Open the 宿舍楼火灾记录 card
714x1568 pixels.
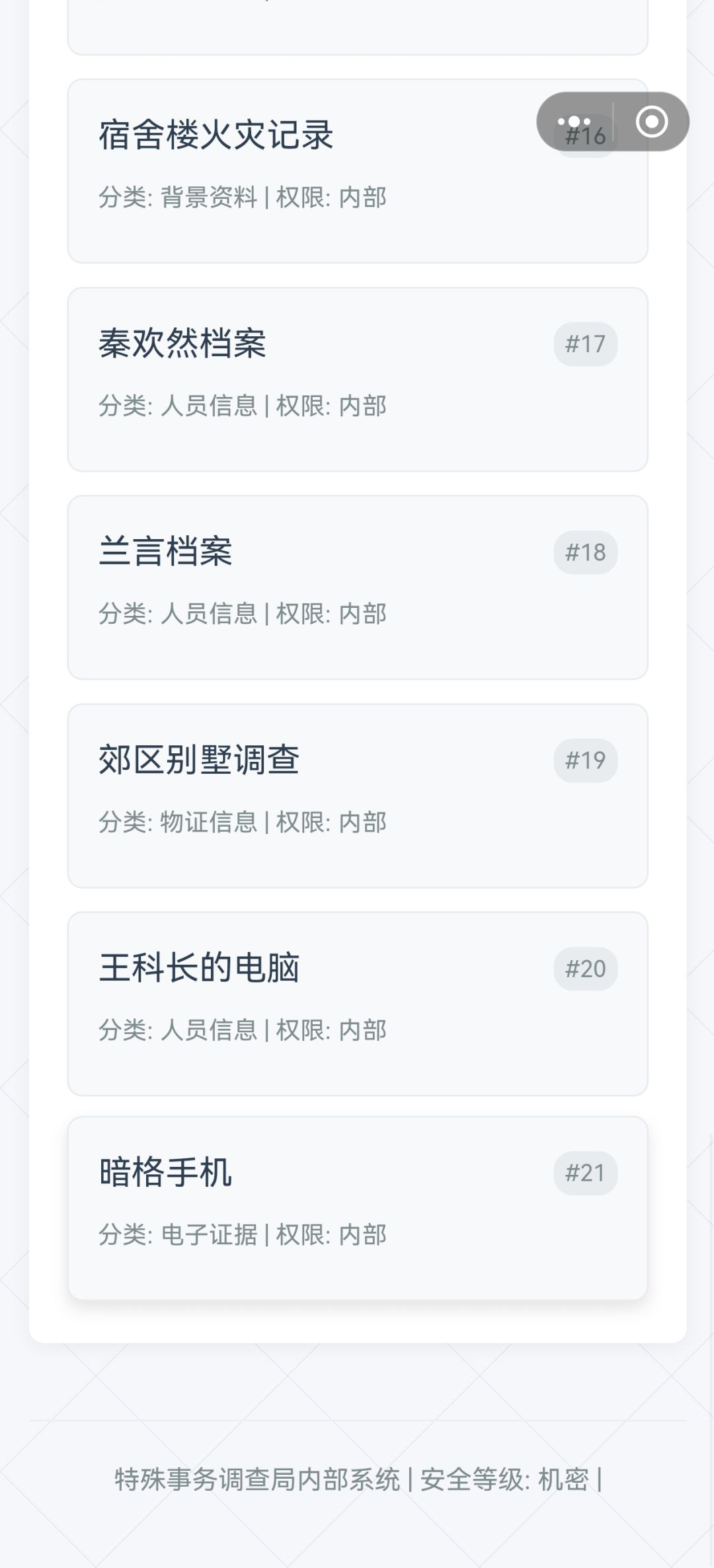coord(358,171)
